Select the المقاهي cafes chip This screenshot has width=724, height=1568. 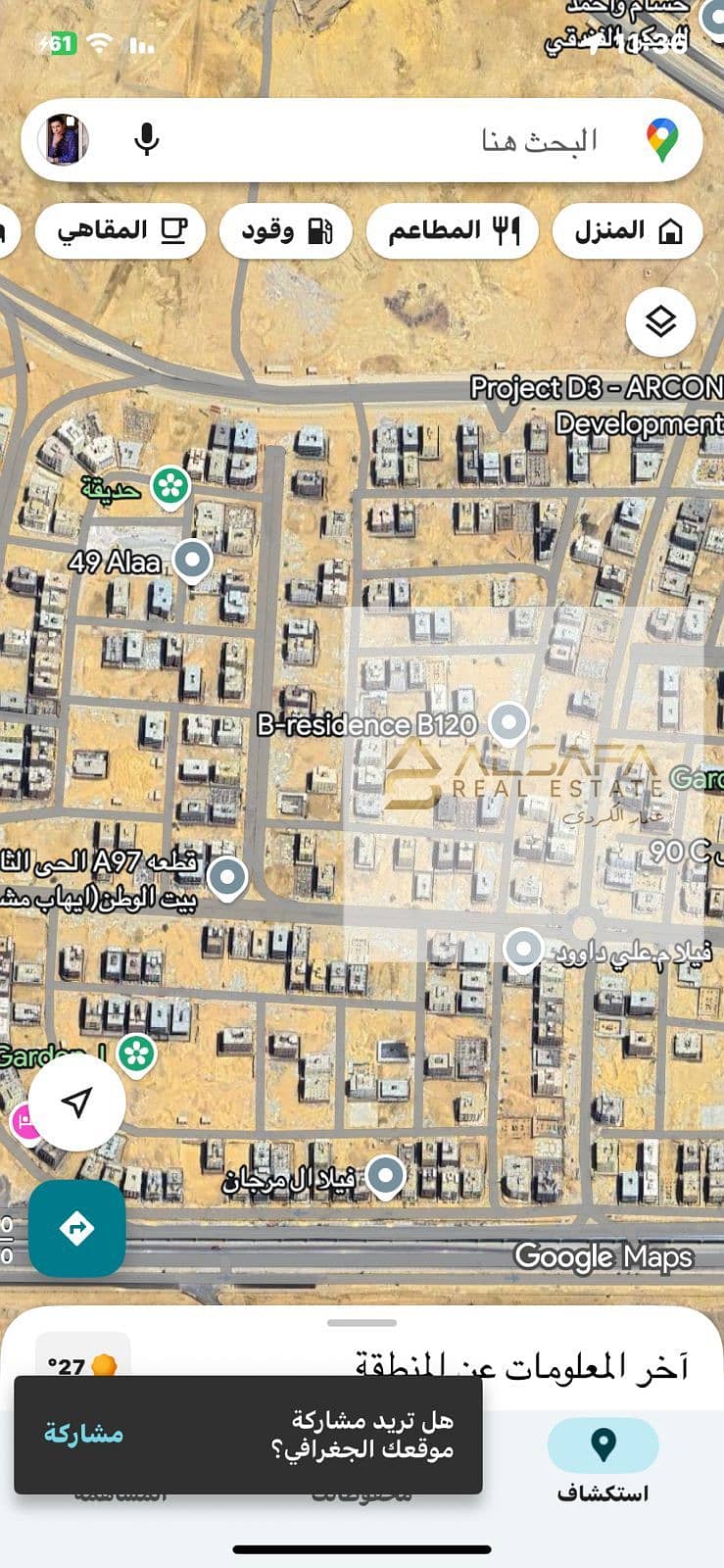(120, 231)
